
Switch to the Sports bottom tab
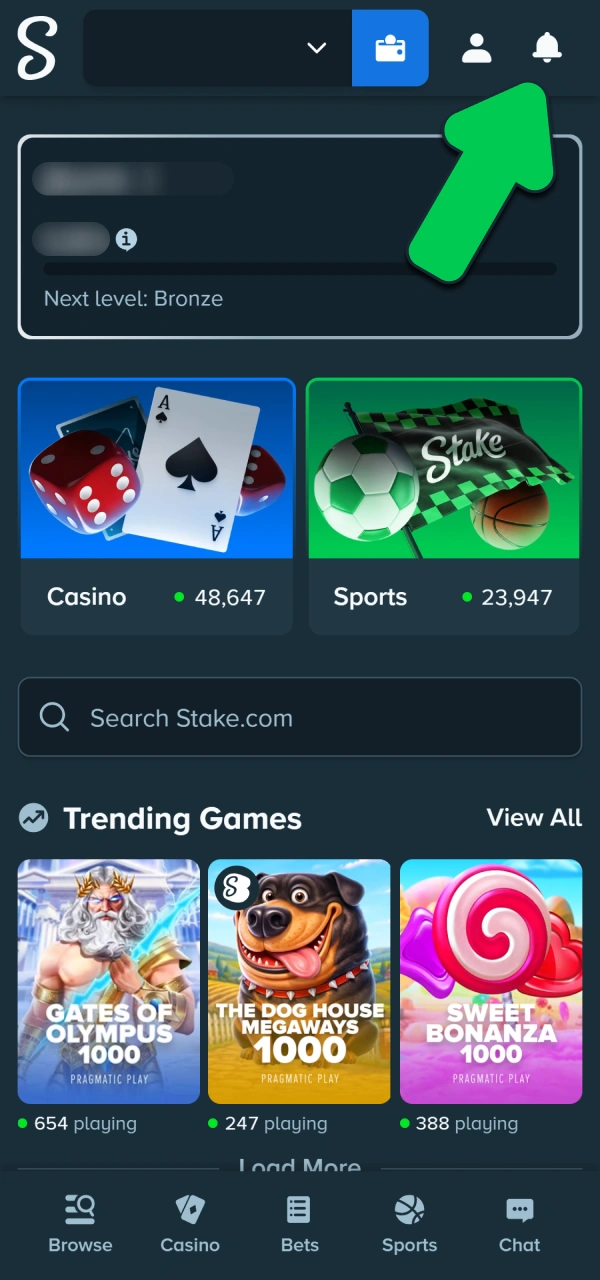(x=410, y=1225)
